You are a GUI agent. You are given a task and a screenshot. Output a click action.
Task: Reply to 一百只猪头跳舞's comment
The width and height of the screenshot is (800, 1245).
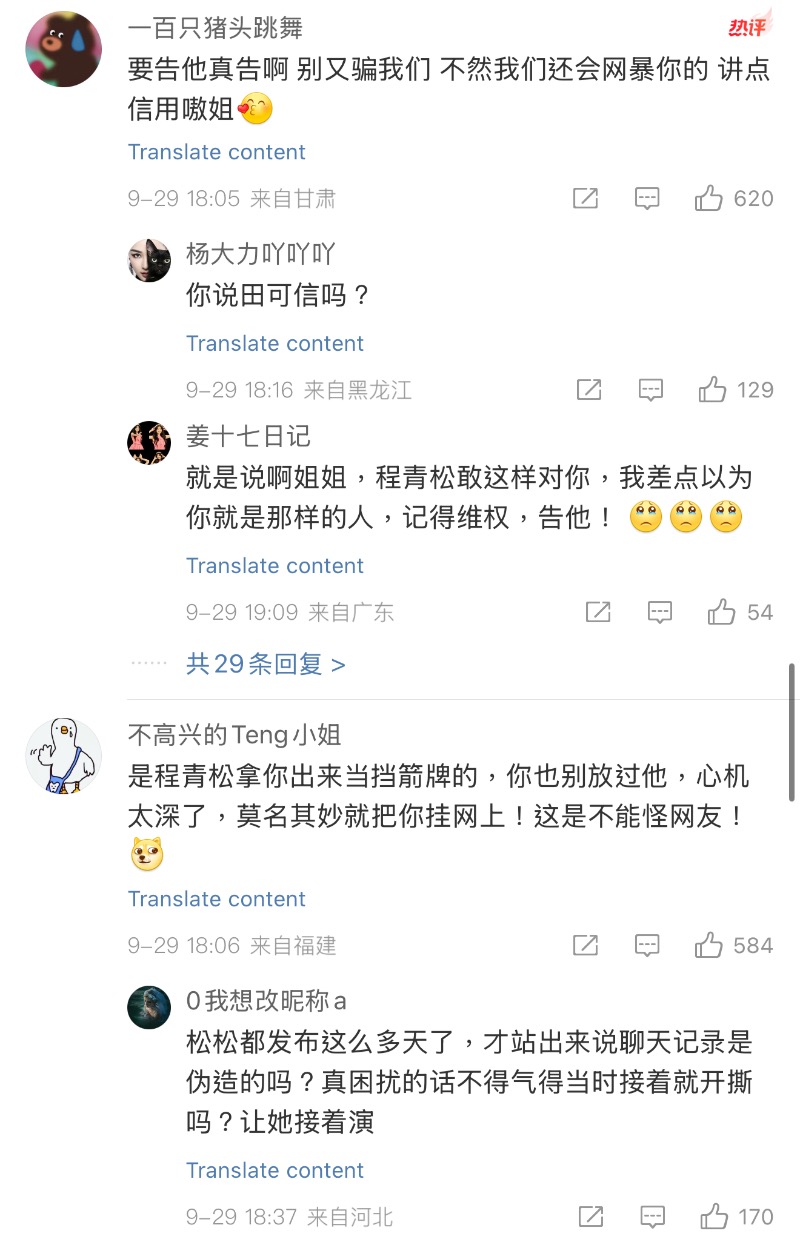point(648,198)
